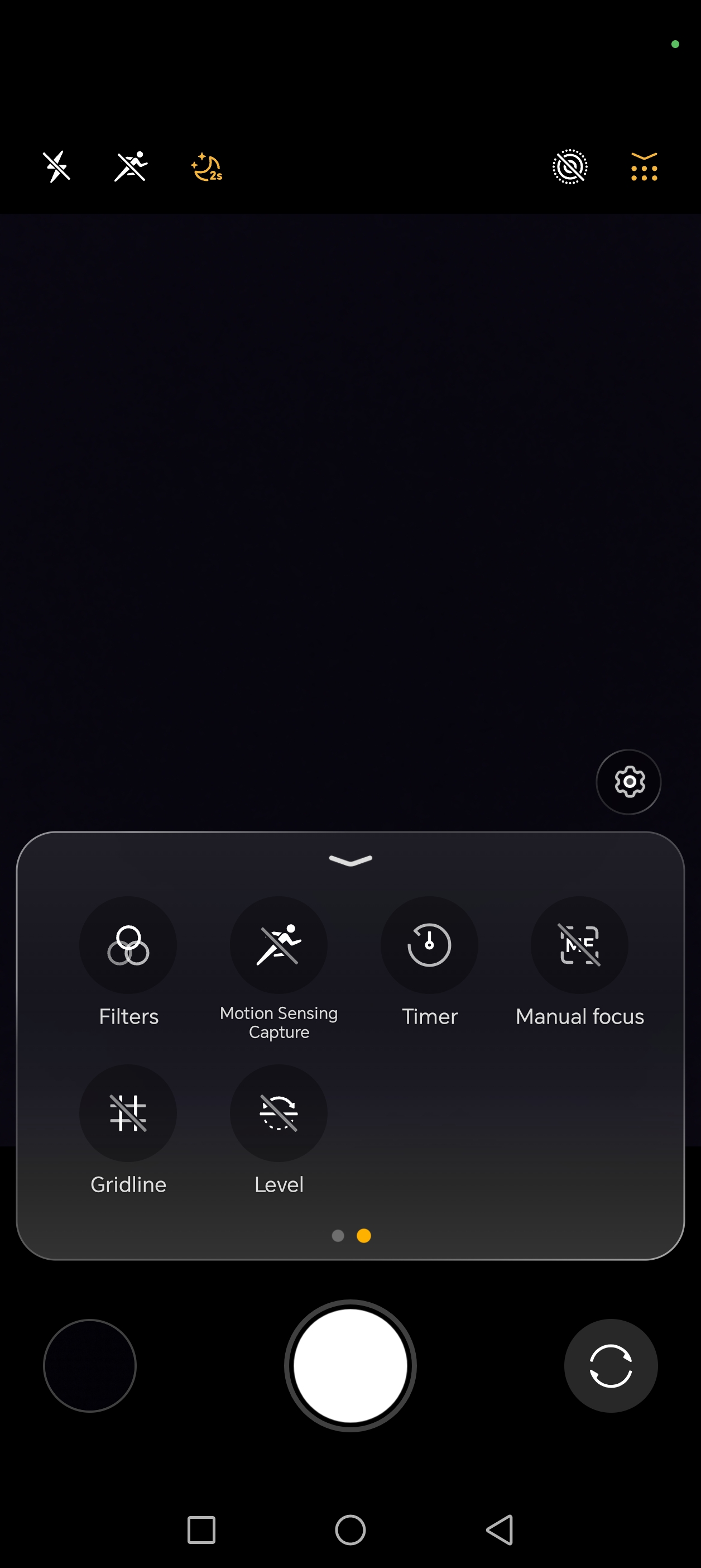The height and width of the screenshot is (1568, 701).
Task: Collapse the options panel with the chevron
Action: pyautogui.click(x=350, y=860)
